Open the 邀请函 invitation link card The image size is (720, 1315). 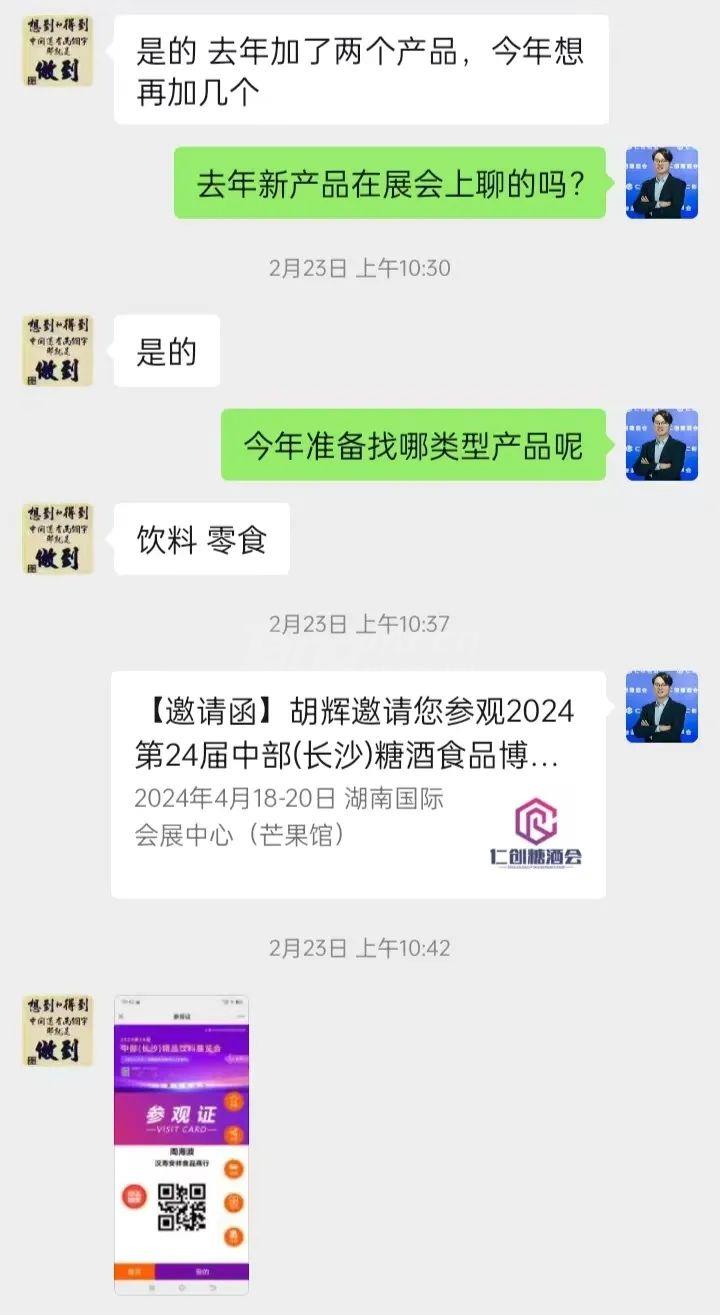pyautogui.click(x=358, y=783)
